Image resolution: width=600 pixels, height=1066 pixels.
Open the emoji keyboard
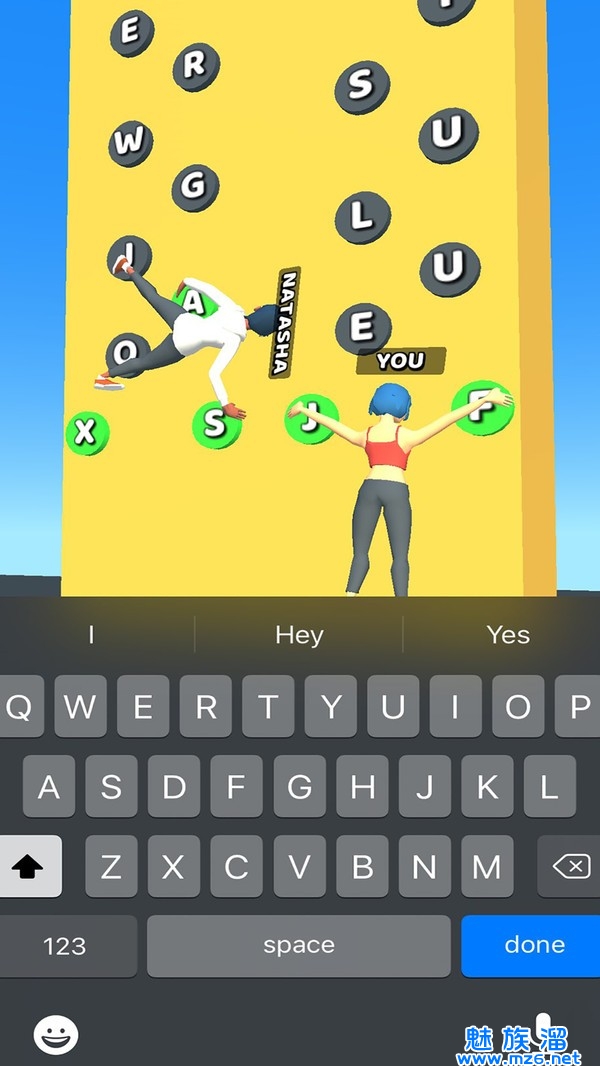(55, 1033)
